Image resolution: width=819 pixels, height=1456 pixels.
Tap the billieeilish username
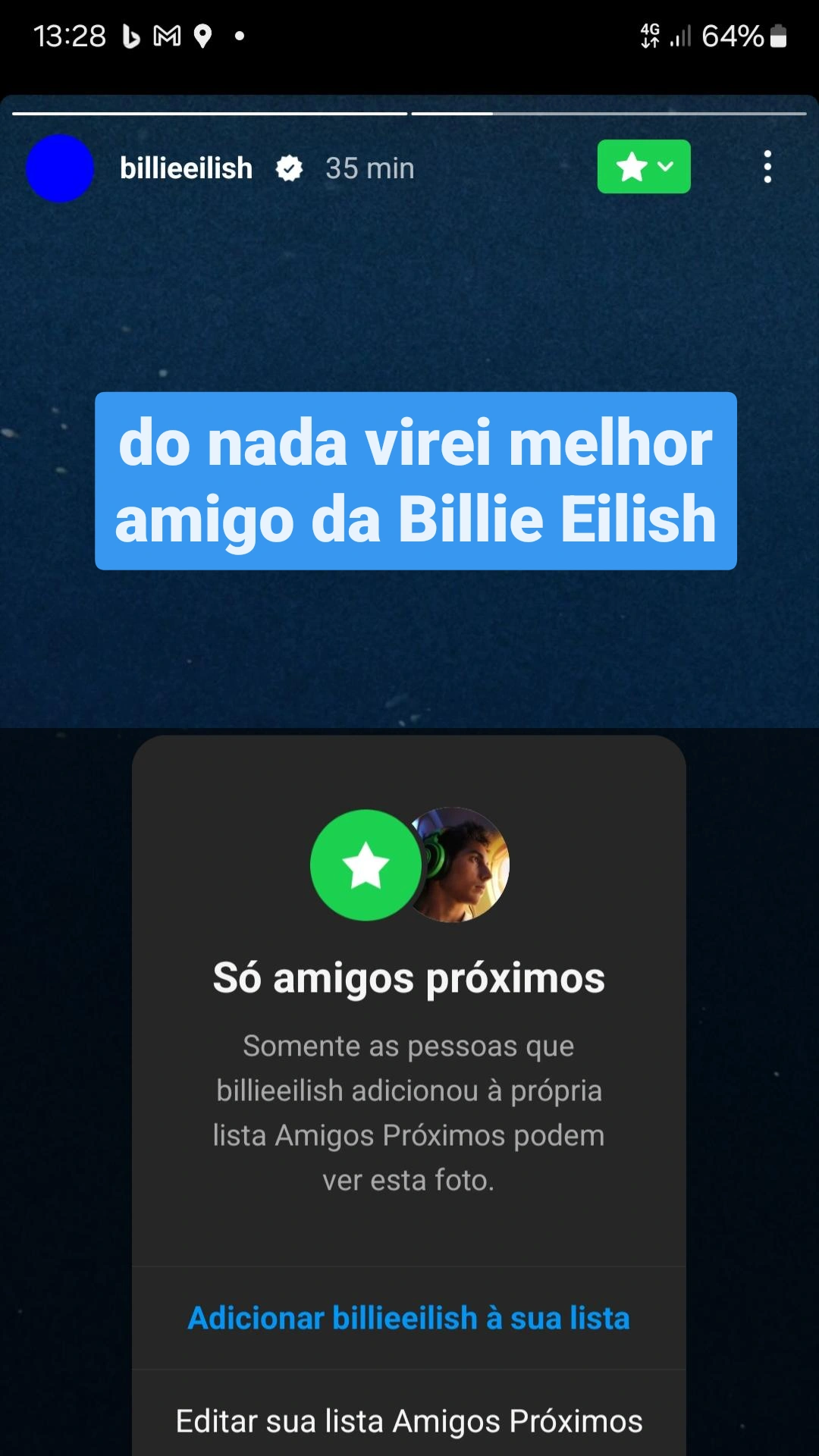click(x=186, y=168)
